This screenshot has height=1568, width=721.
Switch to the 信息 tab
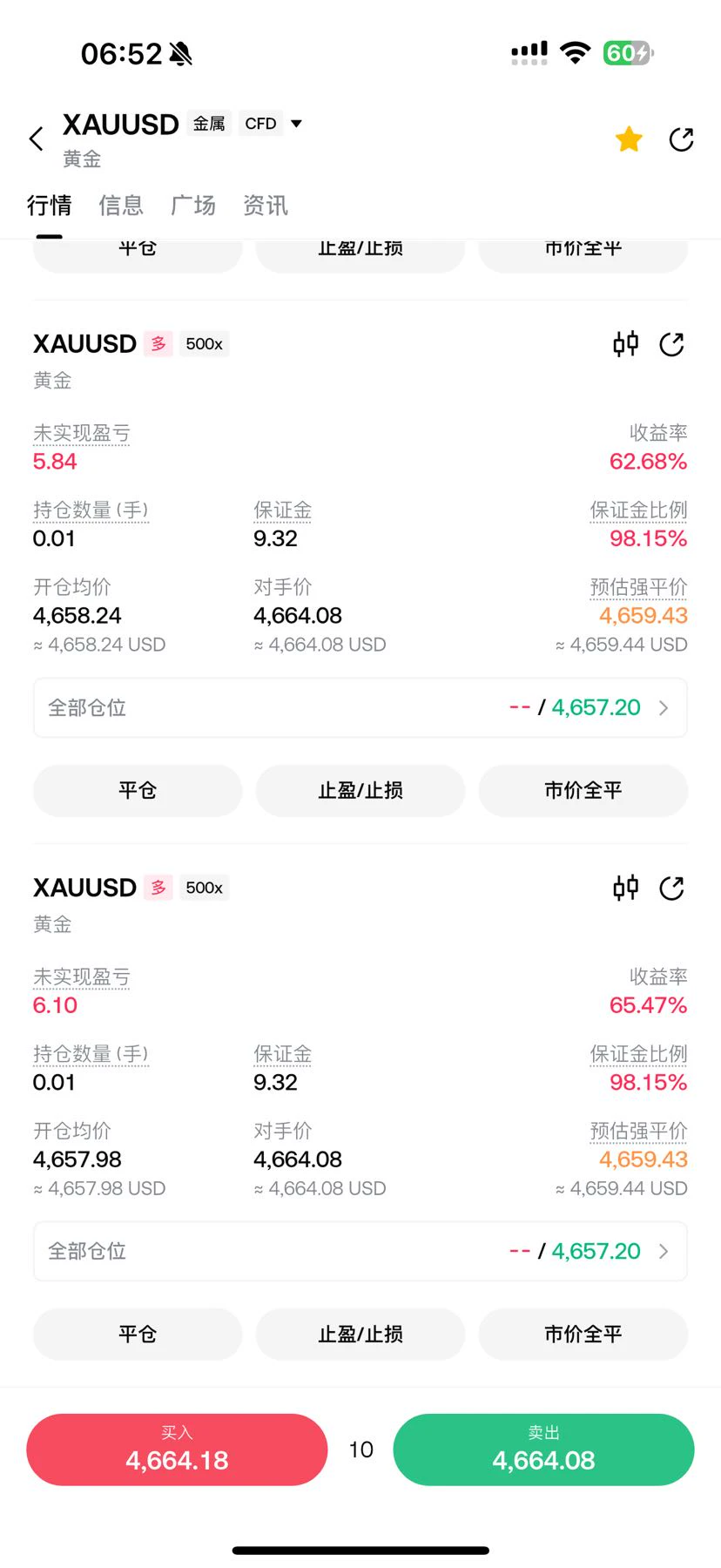pos(121,206)
